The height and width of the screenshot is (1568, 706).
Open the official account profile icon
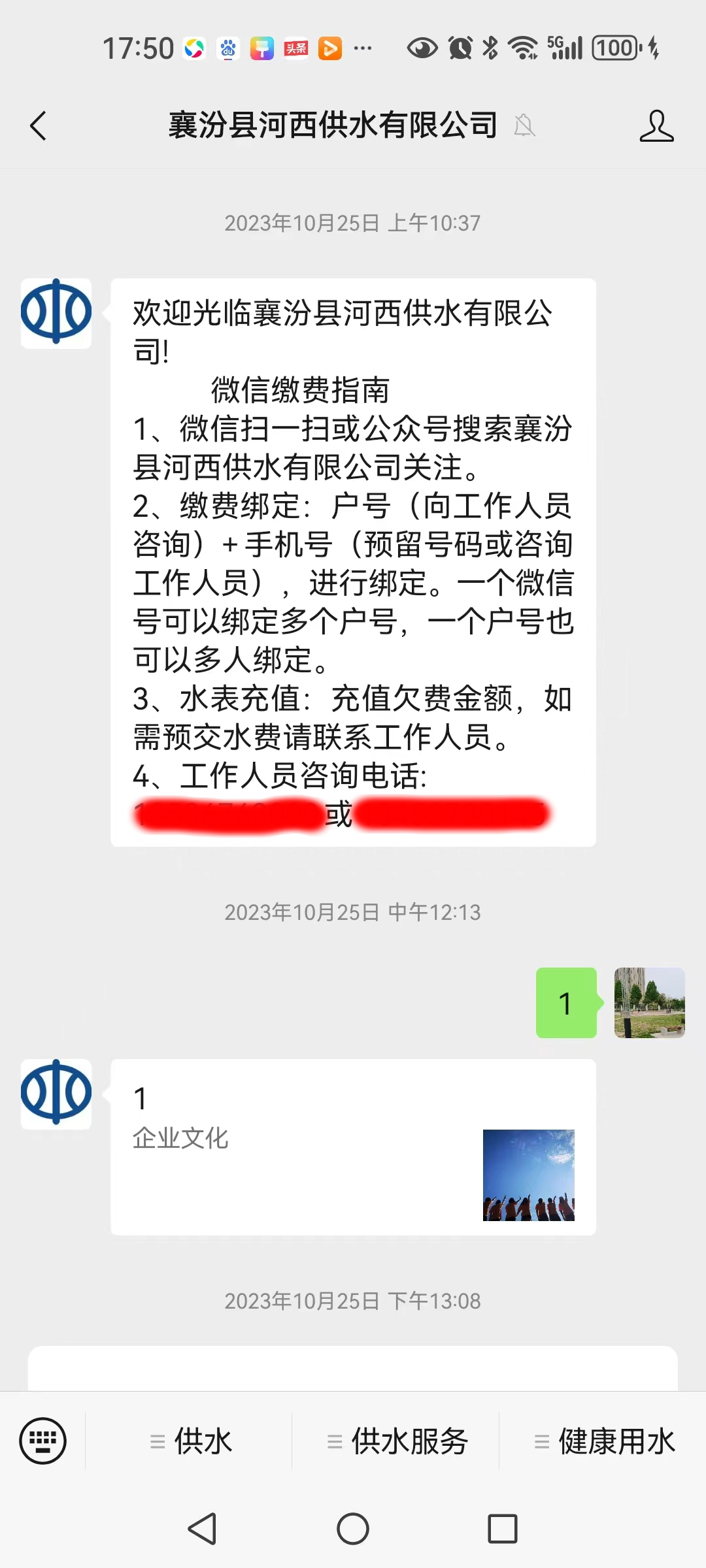click(x=656, y=125)
